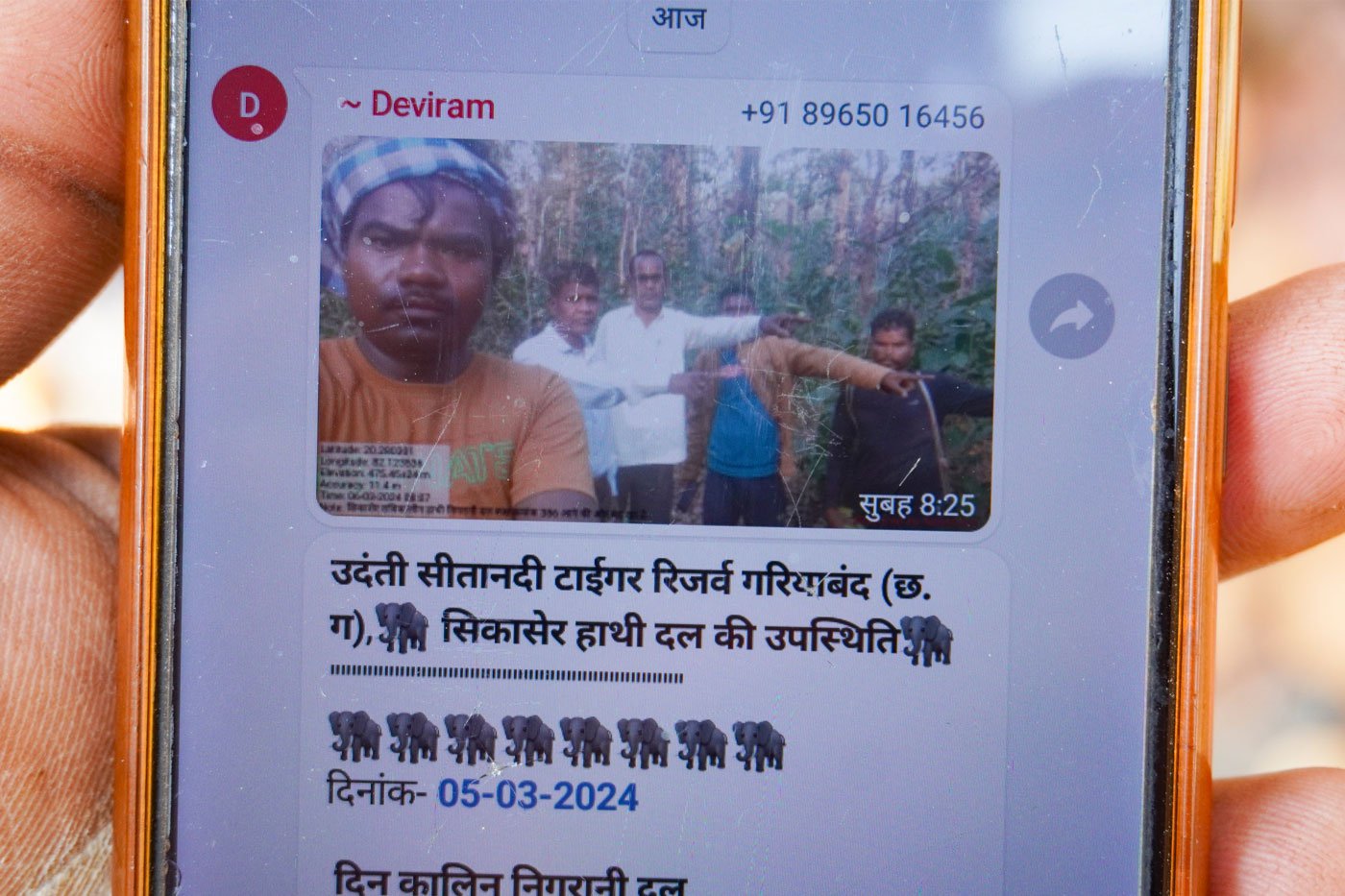Open Deviram's profile picture avatar
The width and height of the screenshot is (1345, 896).
pyautogui.click(x=250, y=104)
